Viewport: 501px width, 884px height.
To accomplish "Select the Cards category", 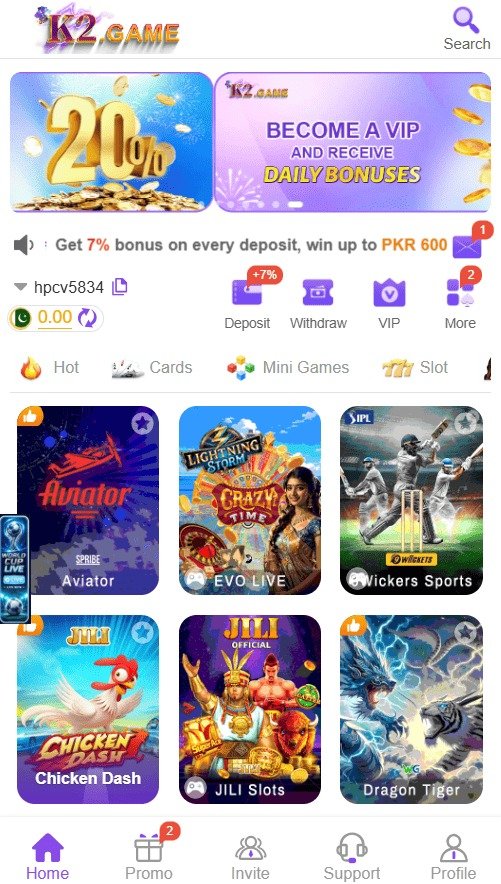I will [x=152, y=368].
